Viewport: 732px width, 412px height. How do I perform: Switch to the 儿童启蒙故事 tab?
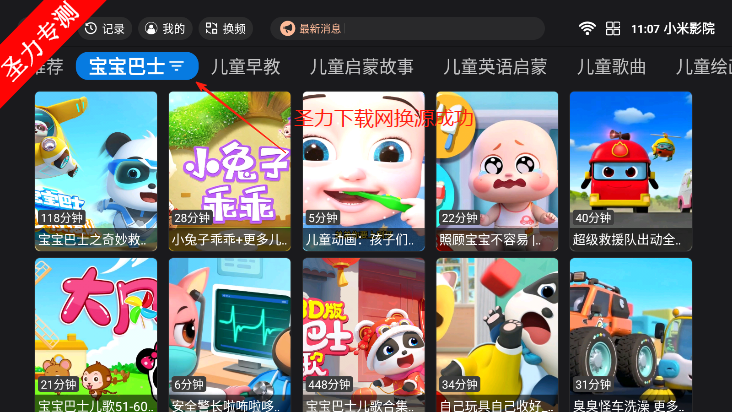click(361, 67)
